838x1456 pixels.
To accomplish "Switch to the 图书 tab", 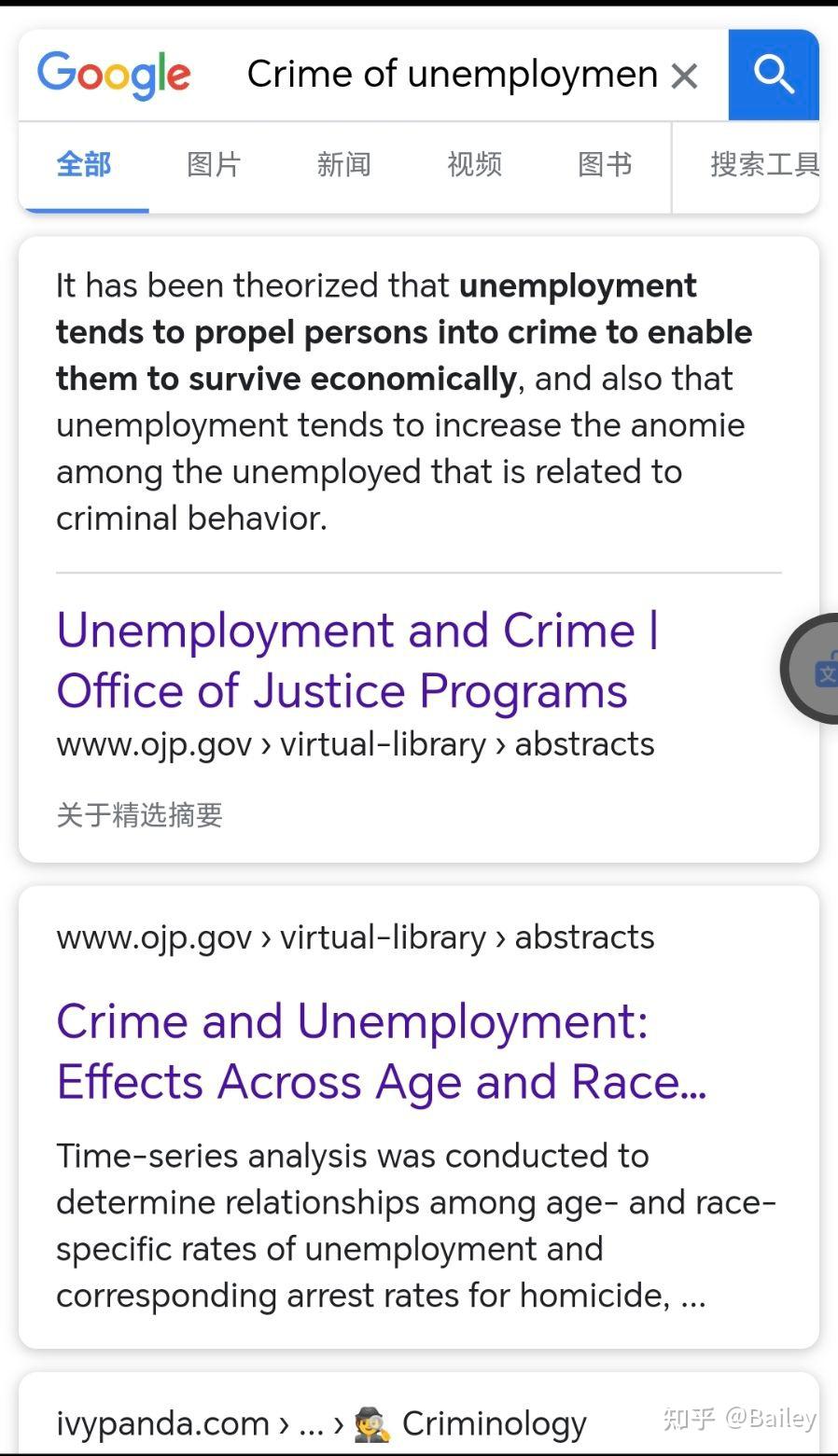I will tap(605, 165).
